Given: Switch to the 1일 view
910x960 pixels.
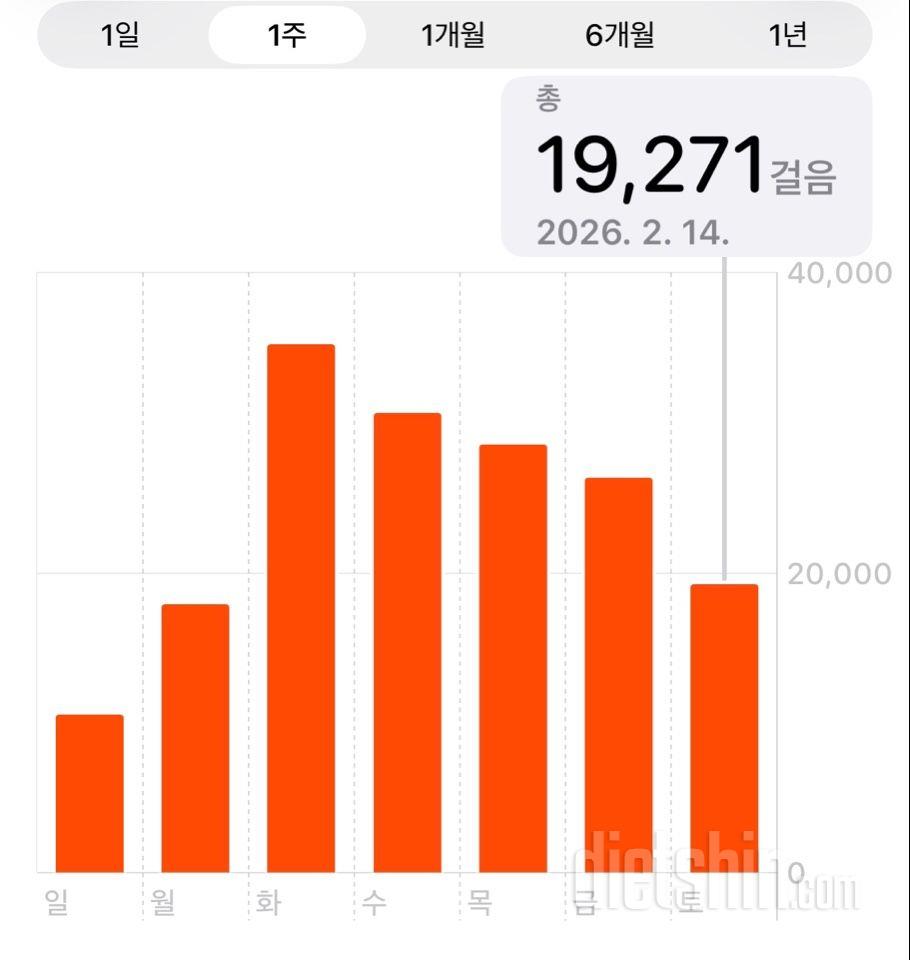Looking at the screenshot, I should [x=121, y=36].
